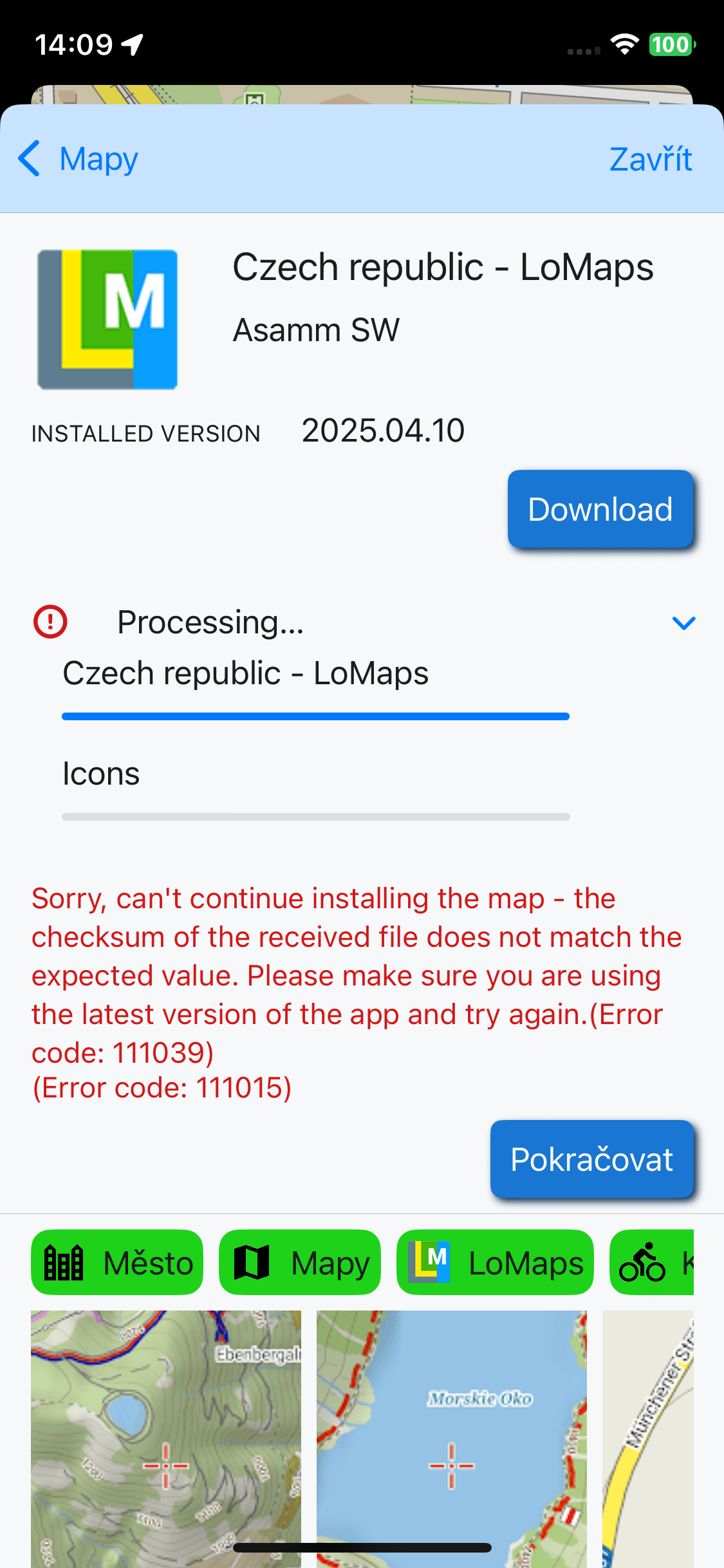Open the Ebenbergalm map preview
This screenshot has height=1568, width=724.
click(x=166, y=1435)
